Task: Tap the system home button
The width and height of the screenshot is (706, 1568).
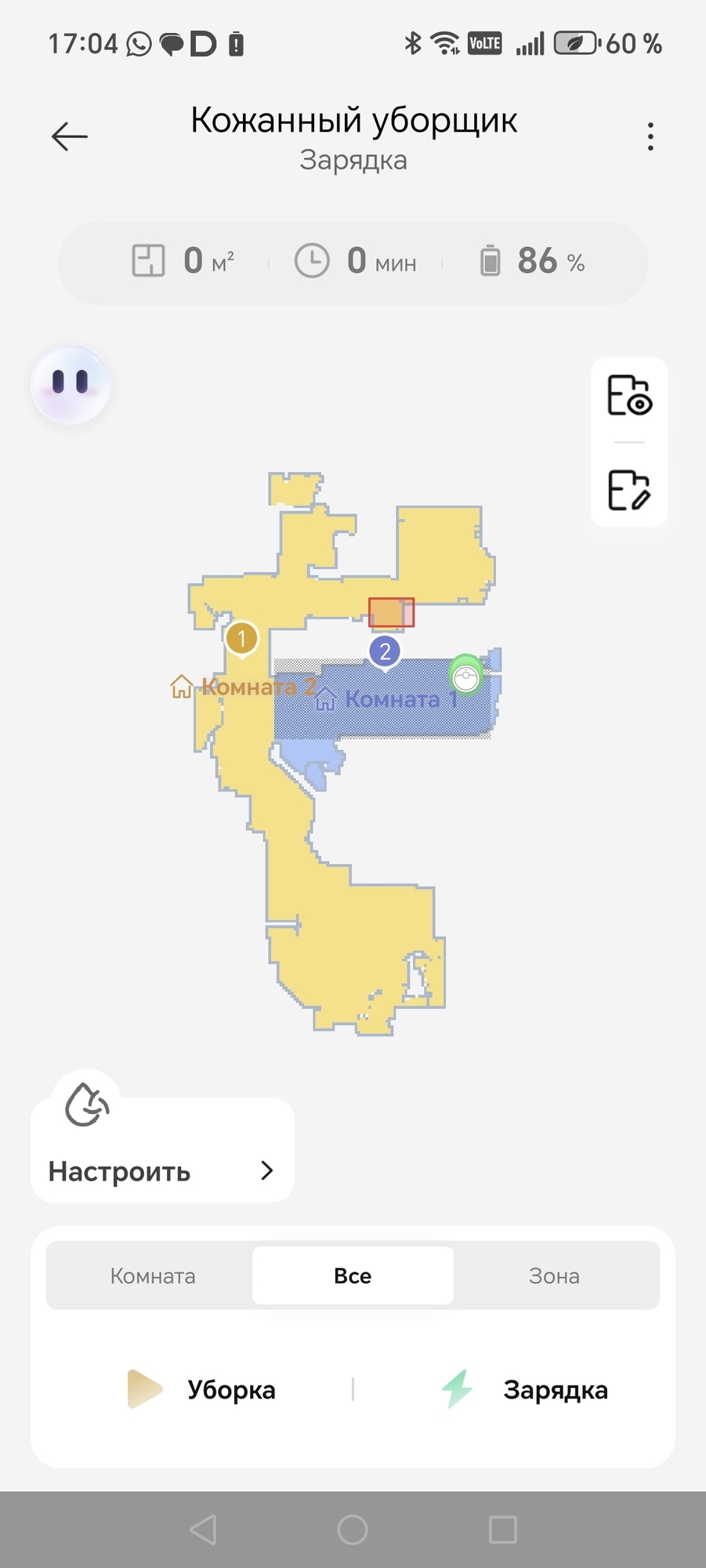Action: (x=353, y=1529)
